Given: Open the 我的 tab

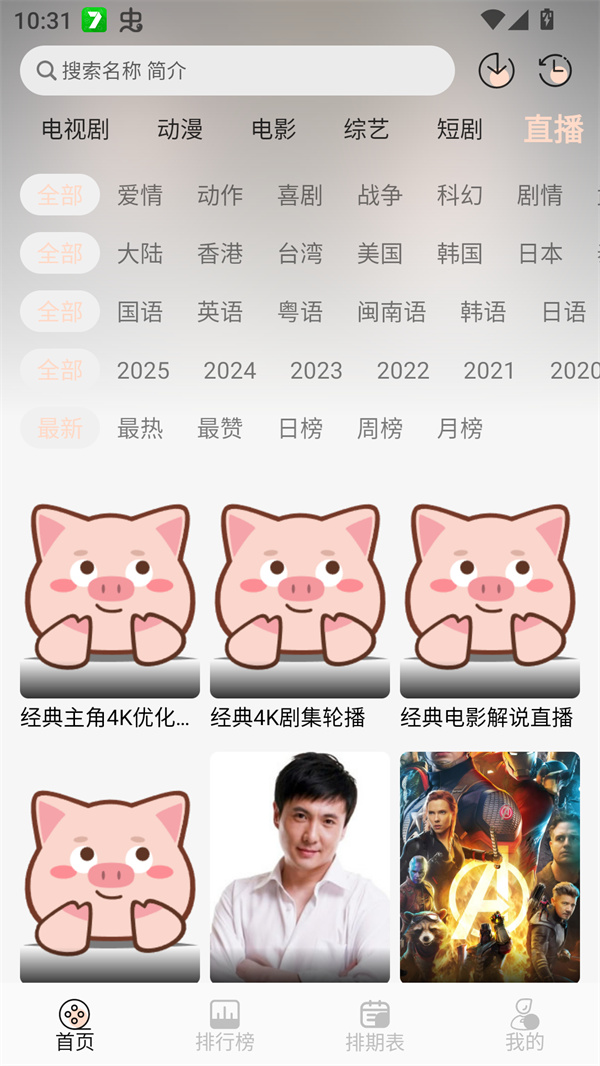Looking at the screenshot, I should (x=525, y=1026).
